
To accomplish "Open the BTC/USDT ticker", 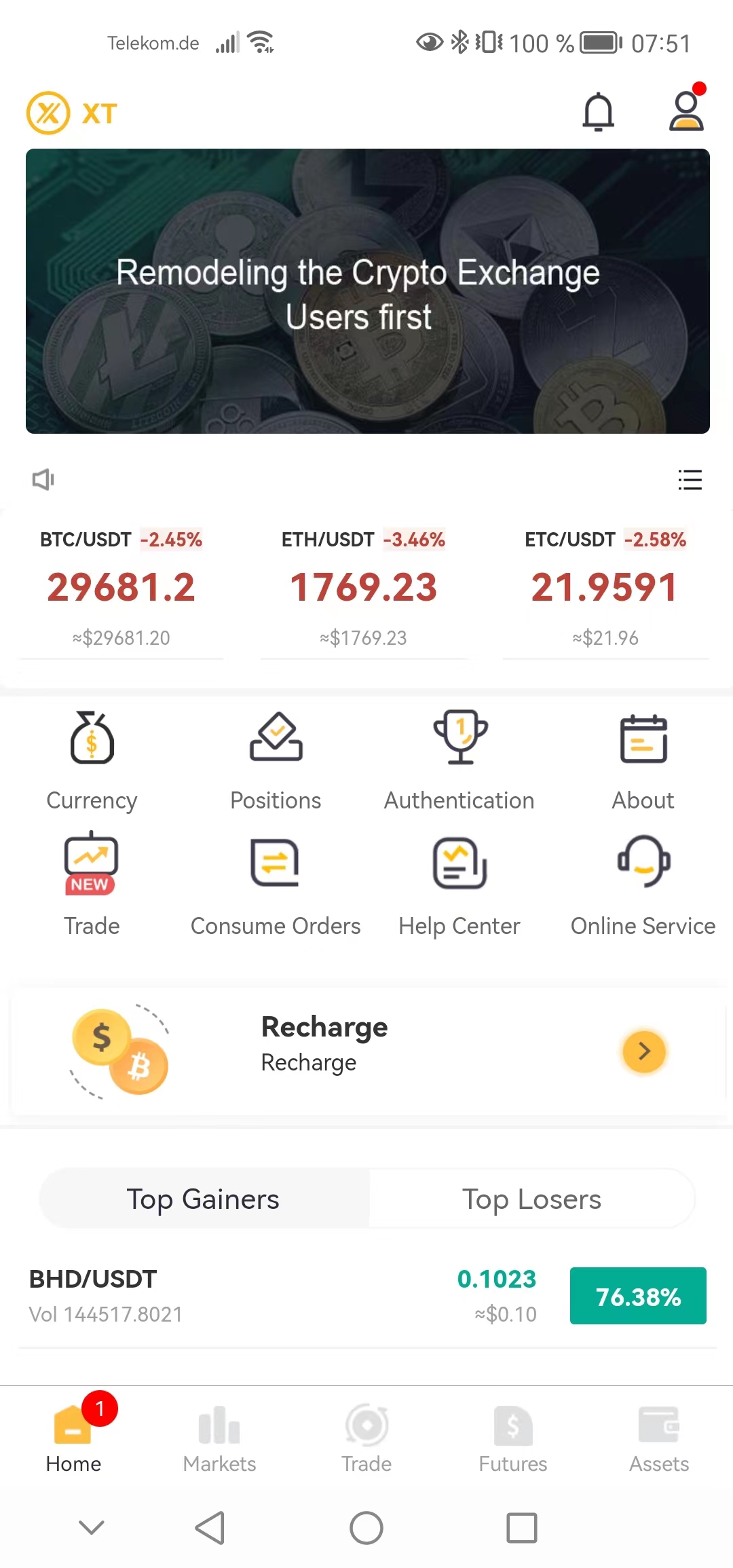I will [121, 587].
